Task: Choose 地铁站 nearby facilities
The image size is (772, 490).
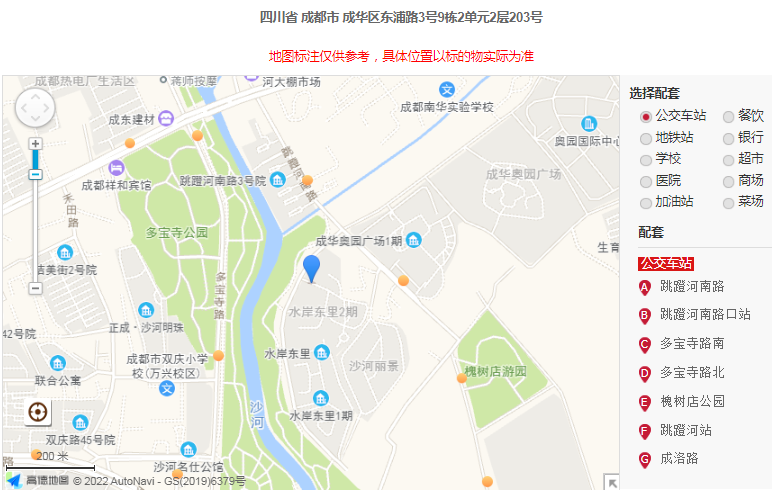Action: pos(646,138)
